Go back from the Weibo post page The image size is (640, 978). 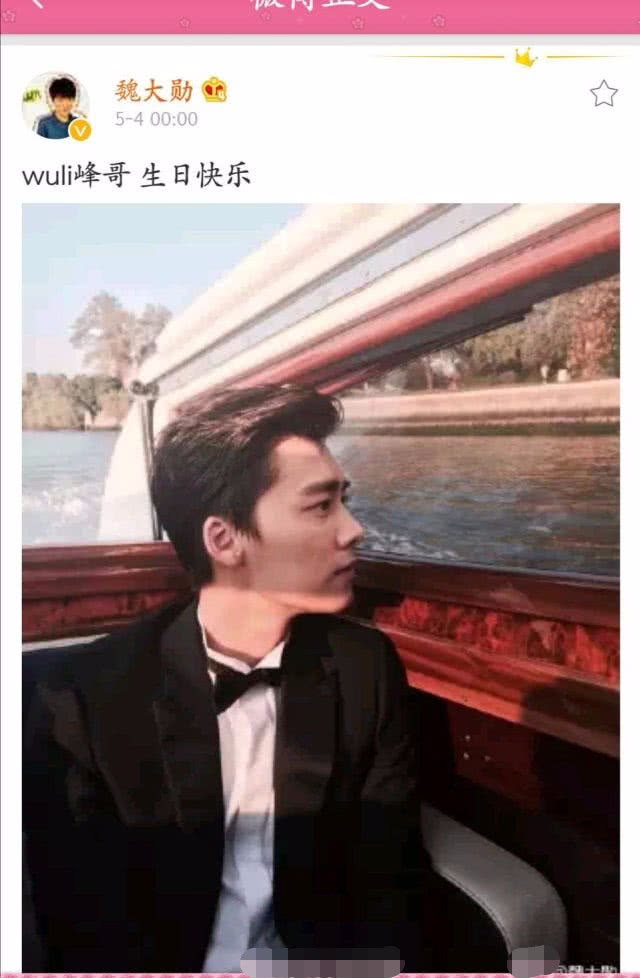click(x=37, y=5)
